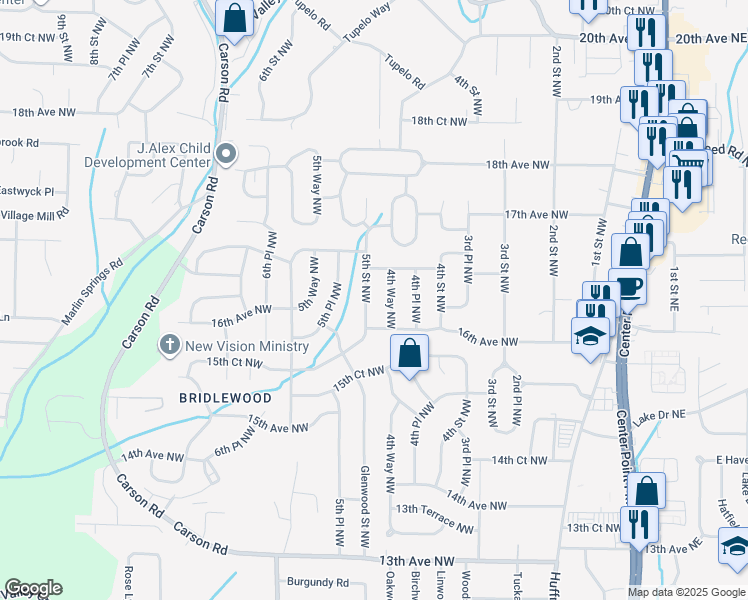The width and height of the screenshot is (748, 600).
Task: Select the coffee cup cafe marker
Action: point(627,287)
